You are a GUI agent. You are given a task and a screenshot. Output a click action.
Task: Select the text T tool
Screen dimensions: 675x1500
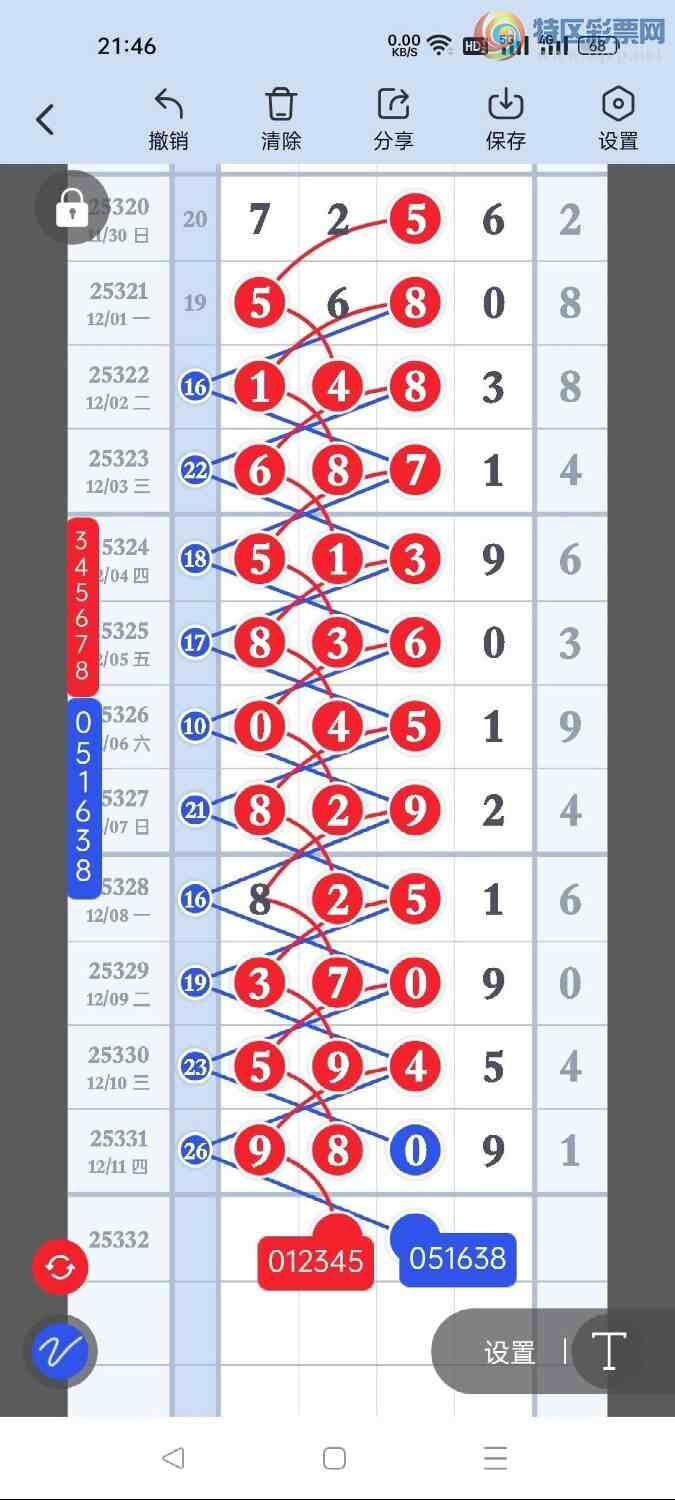[608, 1352]
